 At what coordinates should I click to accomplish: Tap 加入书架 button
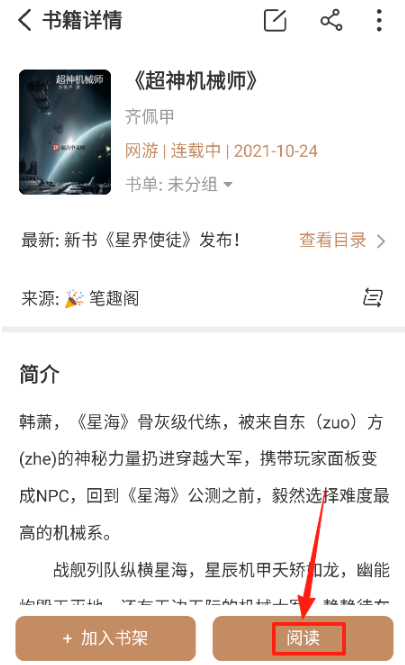(106, 638)
